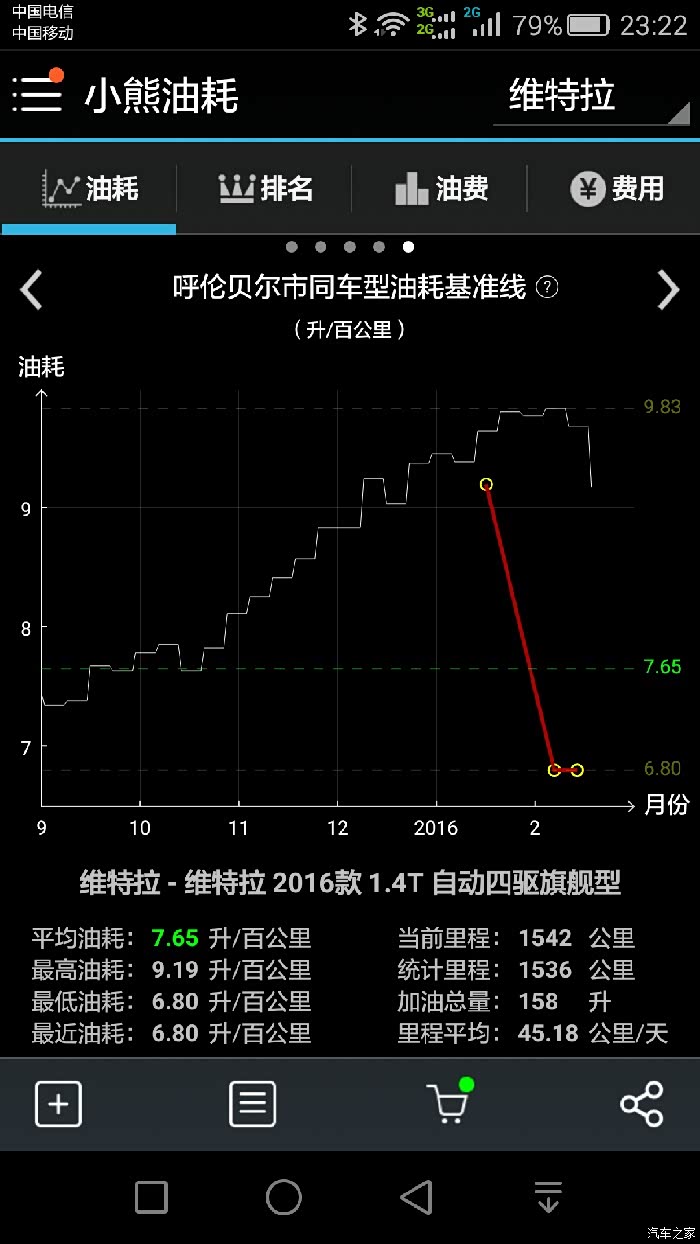The image size is (700, 1244).
Task: Select the 油耗 tab
Action: coord(90,188)
